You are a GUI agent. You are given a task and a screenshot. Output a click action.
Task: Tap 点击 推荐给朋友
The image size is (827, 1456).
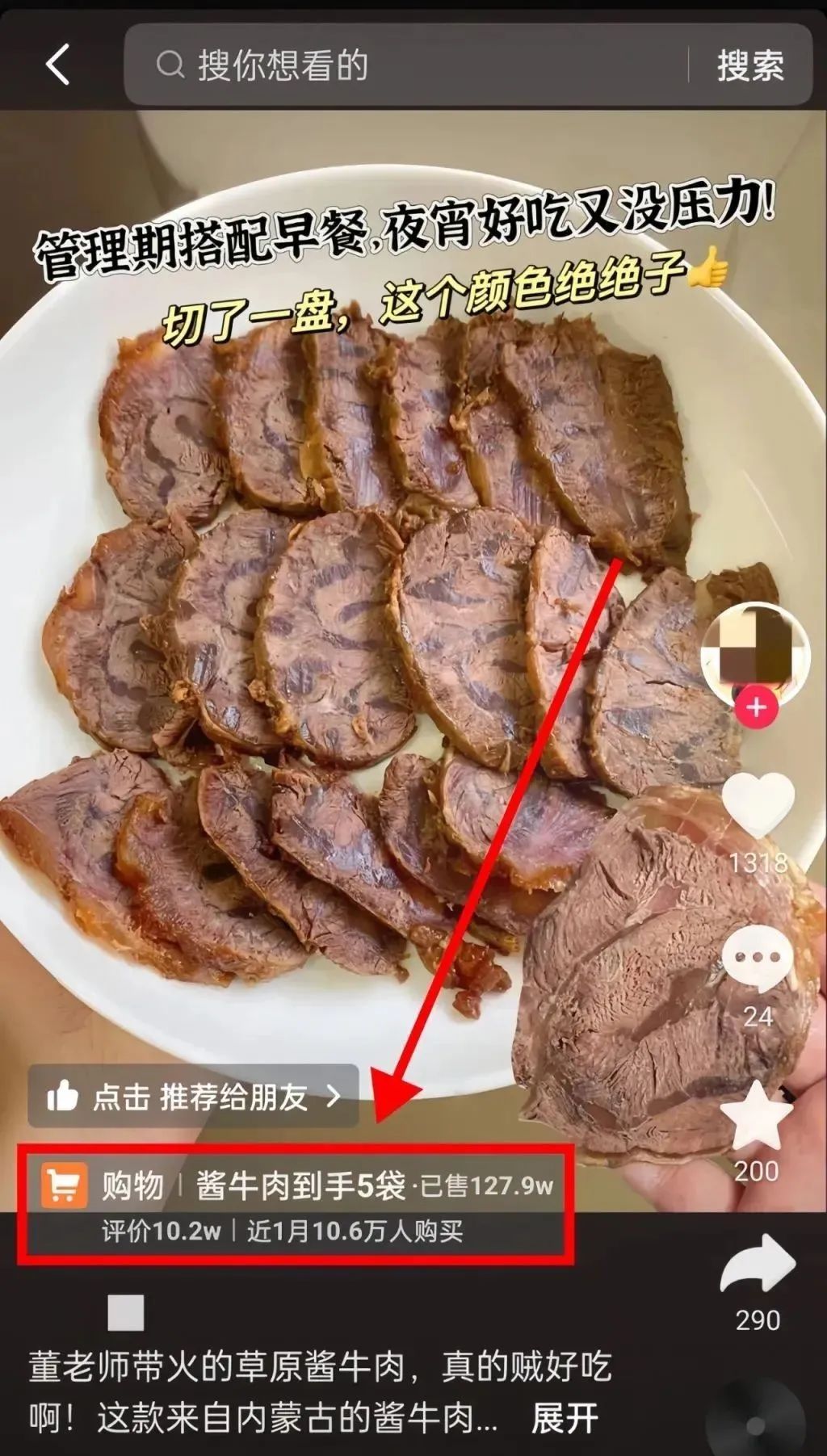coord(193,1096)
